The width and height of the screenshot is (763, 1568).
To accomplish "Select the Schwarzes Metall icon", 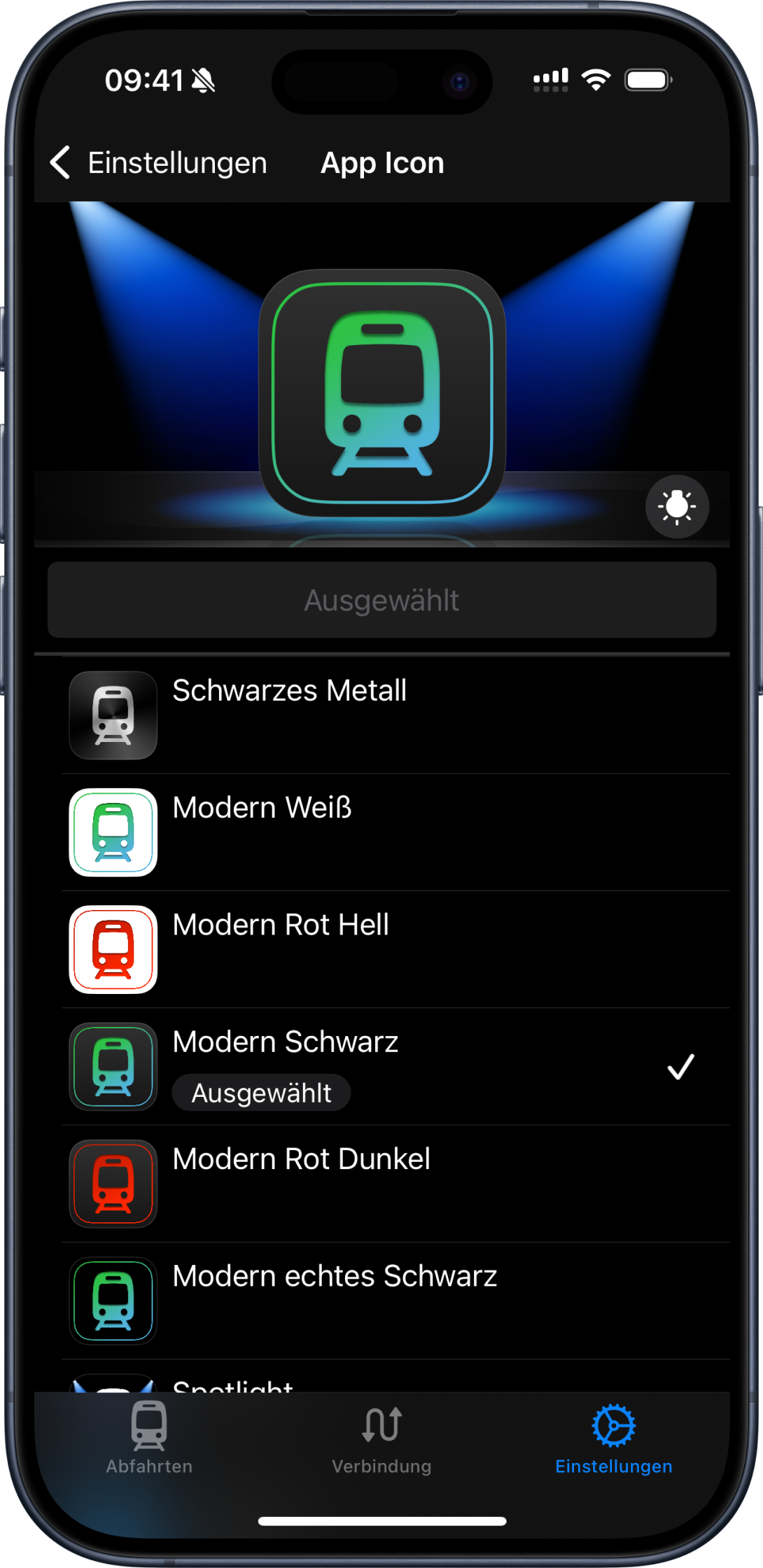I will pyautogui.click(x=381, y=715).
